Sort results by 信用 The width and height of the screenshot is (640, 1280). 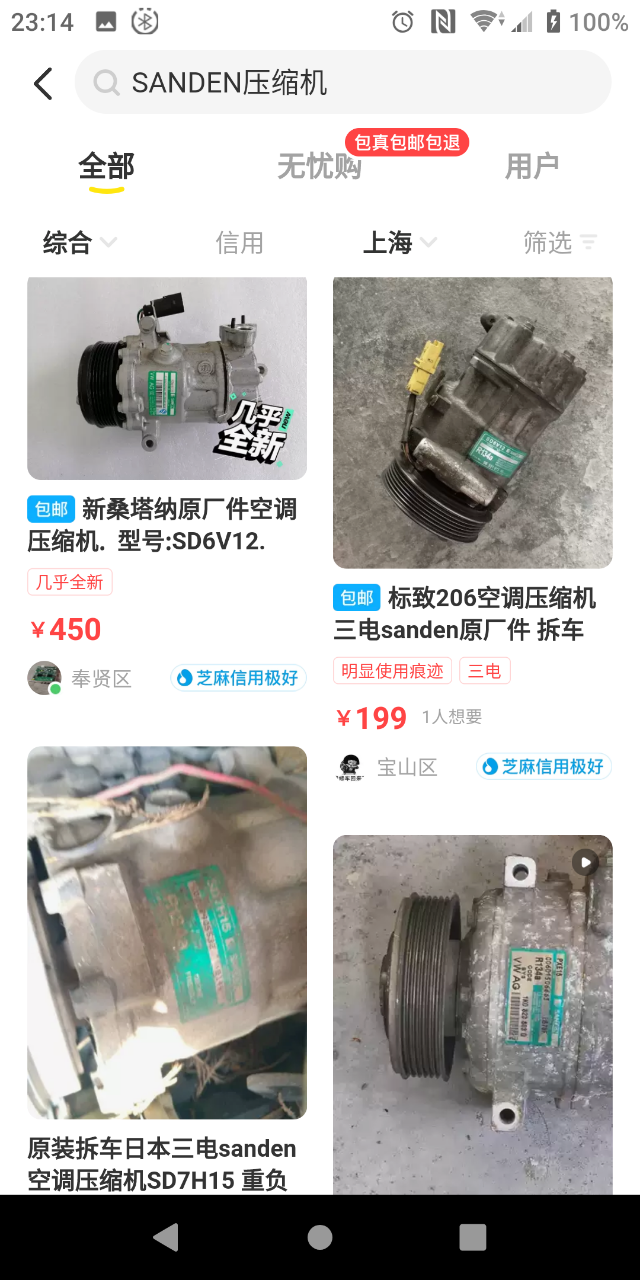coord(239,242)
